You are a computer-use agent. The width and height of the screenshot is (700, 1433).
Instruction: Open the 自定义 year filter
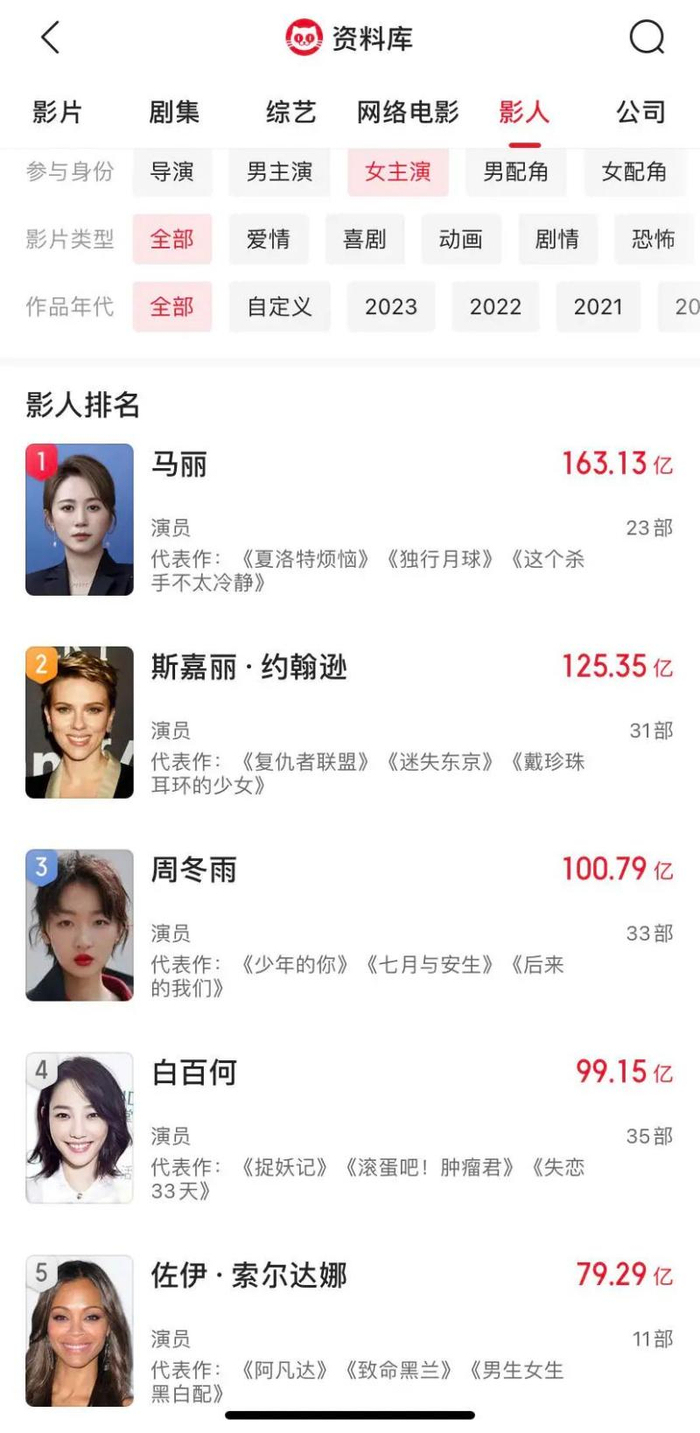click(280, 307)
